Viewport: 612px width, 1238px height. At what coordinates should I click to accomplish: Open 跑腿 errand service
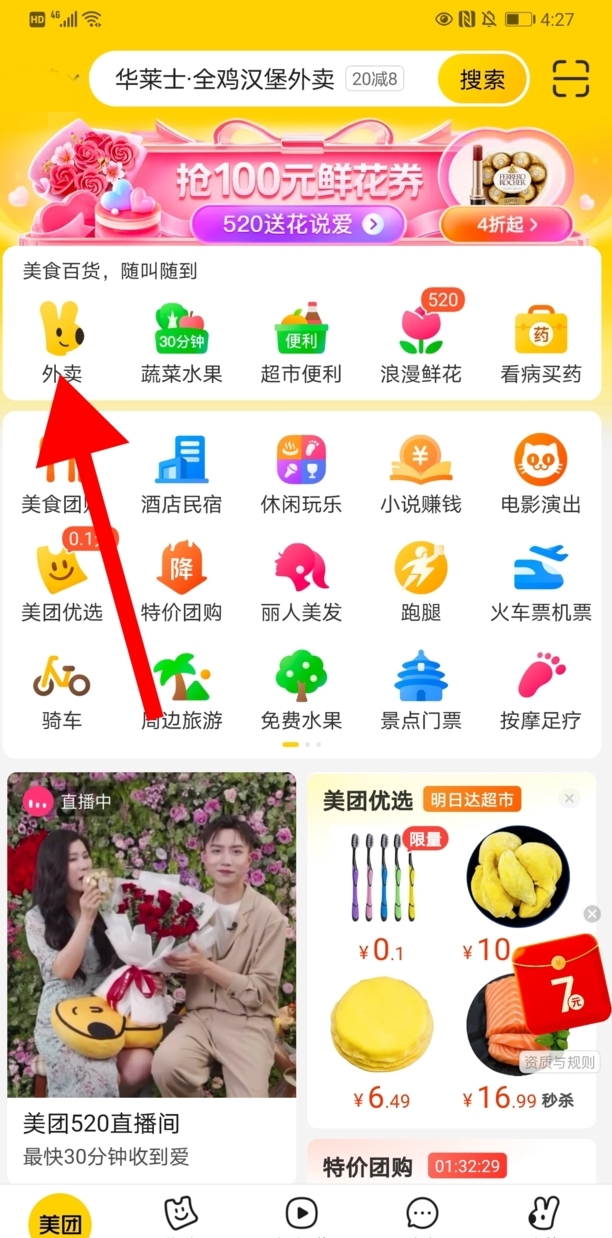pos(421,581)
